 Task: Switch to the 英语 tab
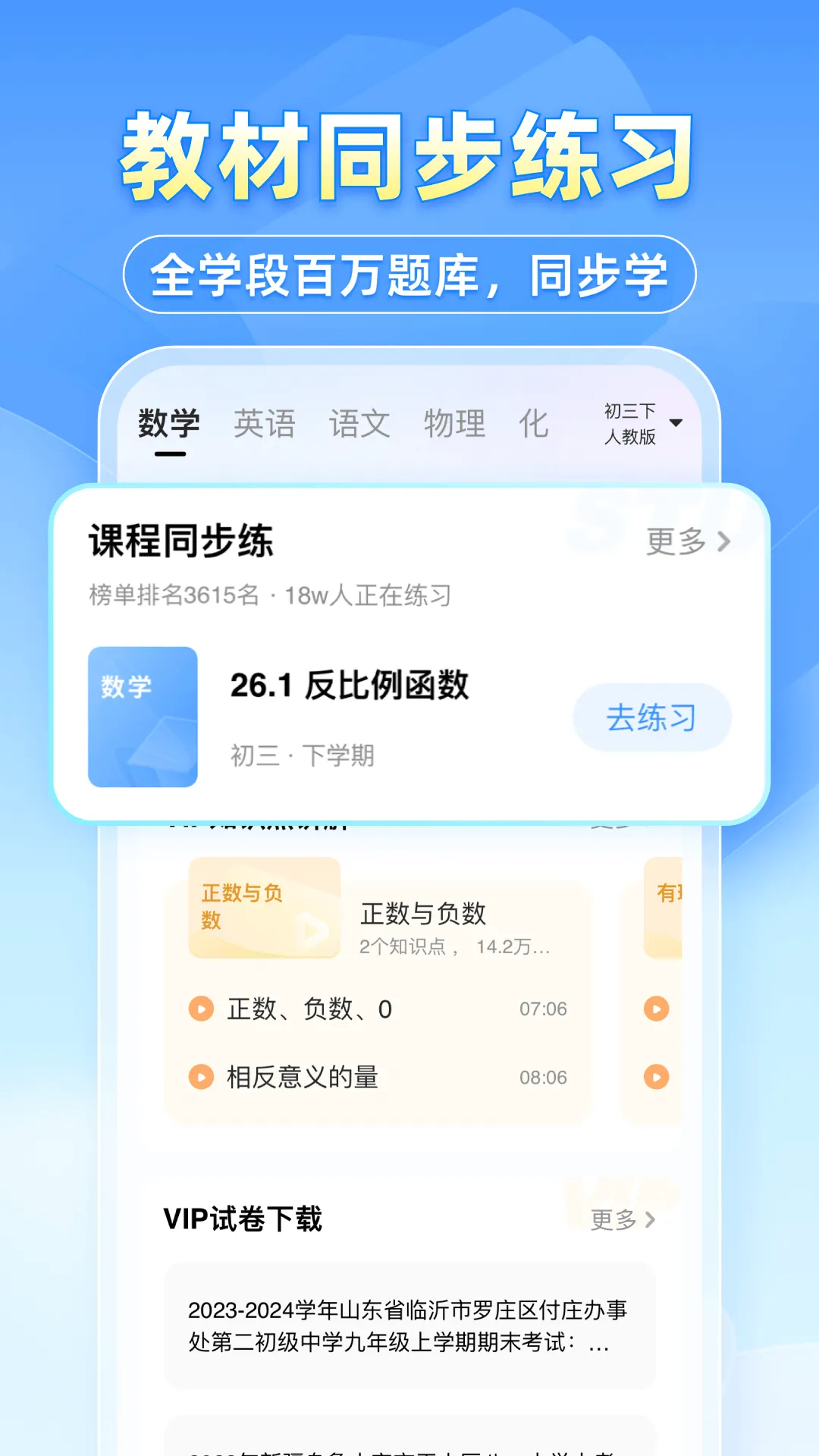point(265,423)
